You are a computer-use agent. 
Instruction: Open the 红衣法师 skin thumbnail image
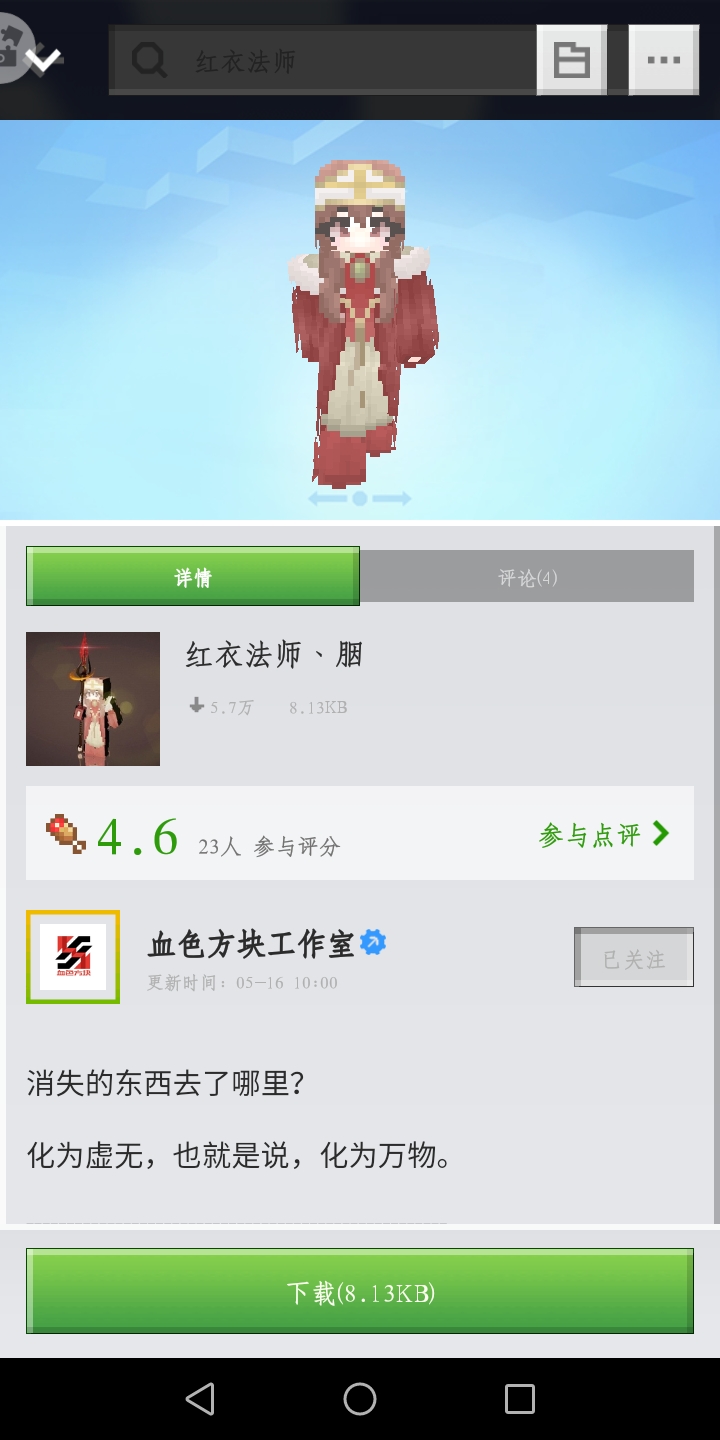pyautogui.click(x=93, y=699)
